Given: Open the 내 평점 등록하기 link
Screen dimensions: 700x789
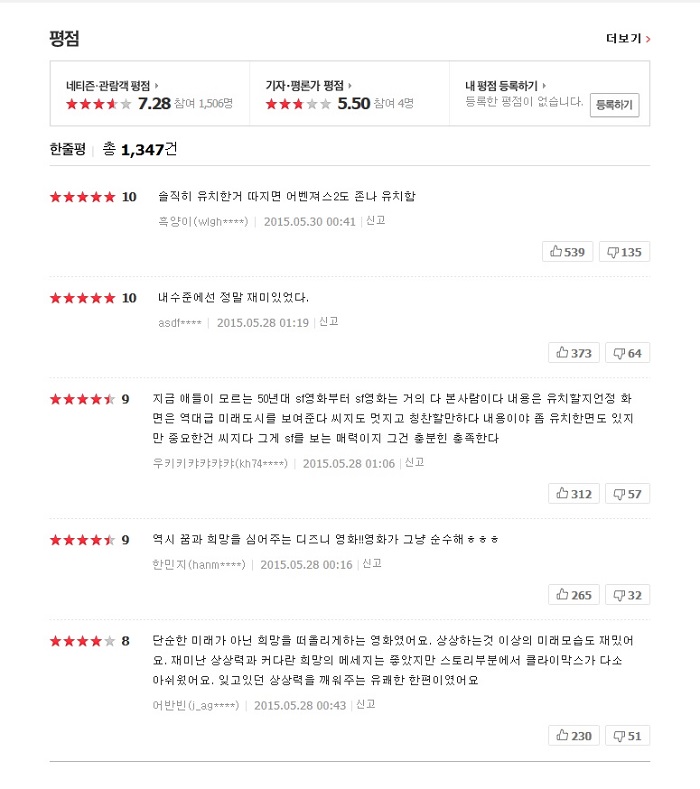Looking at the screenshot, I should [x=505, y=86].
